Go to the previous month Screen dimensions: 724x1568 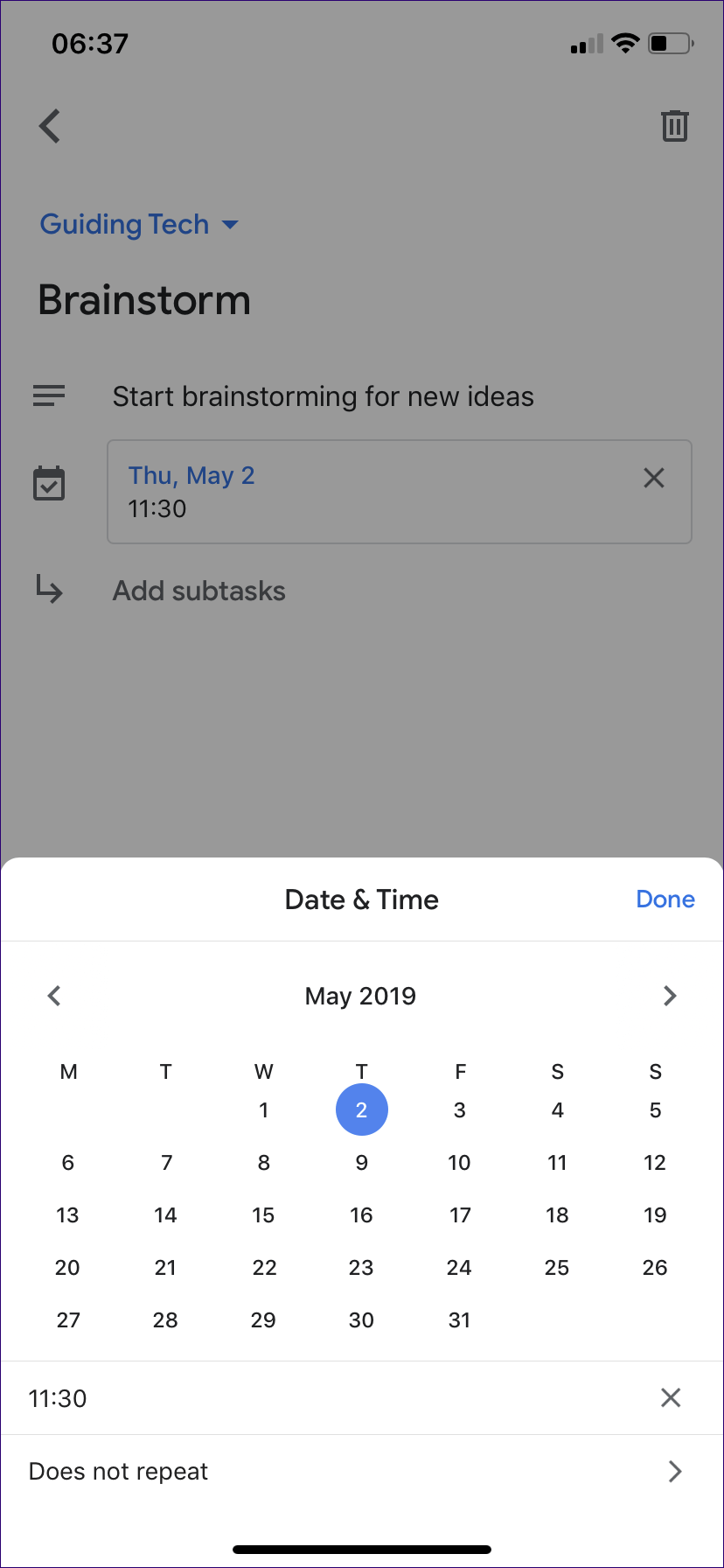point(54,996)
